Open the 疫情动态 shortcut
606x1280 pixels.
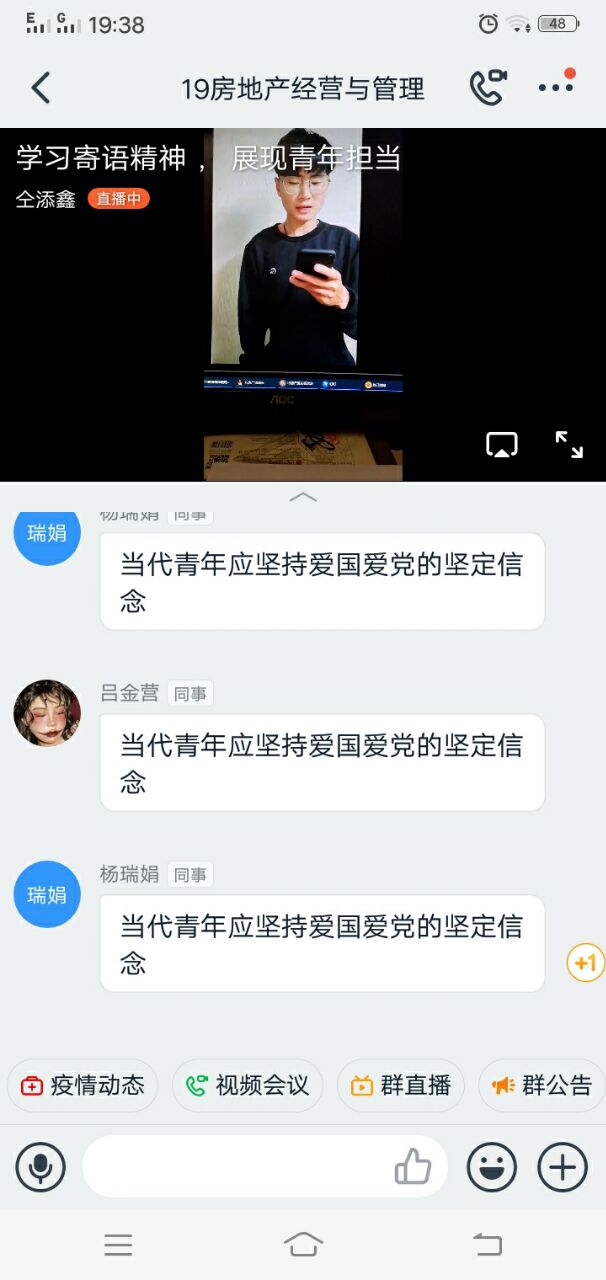point(83,1085)
